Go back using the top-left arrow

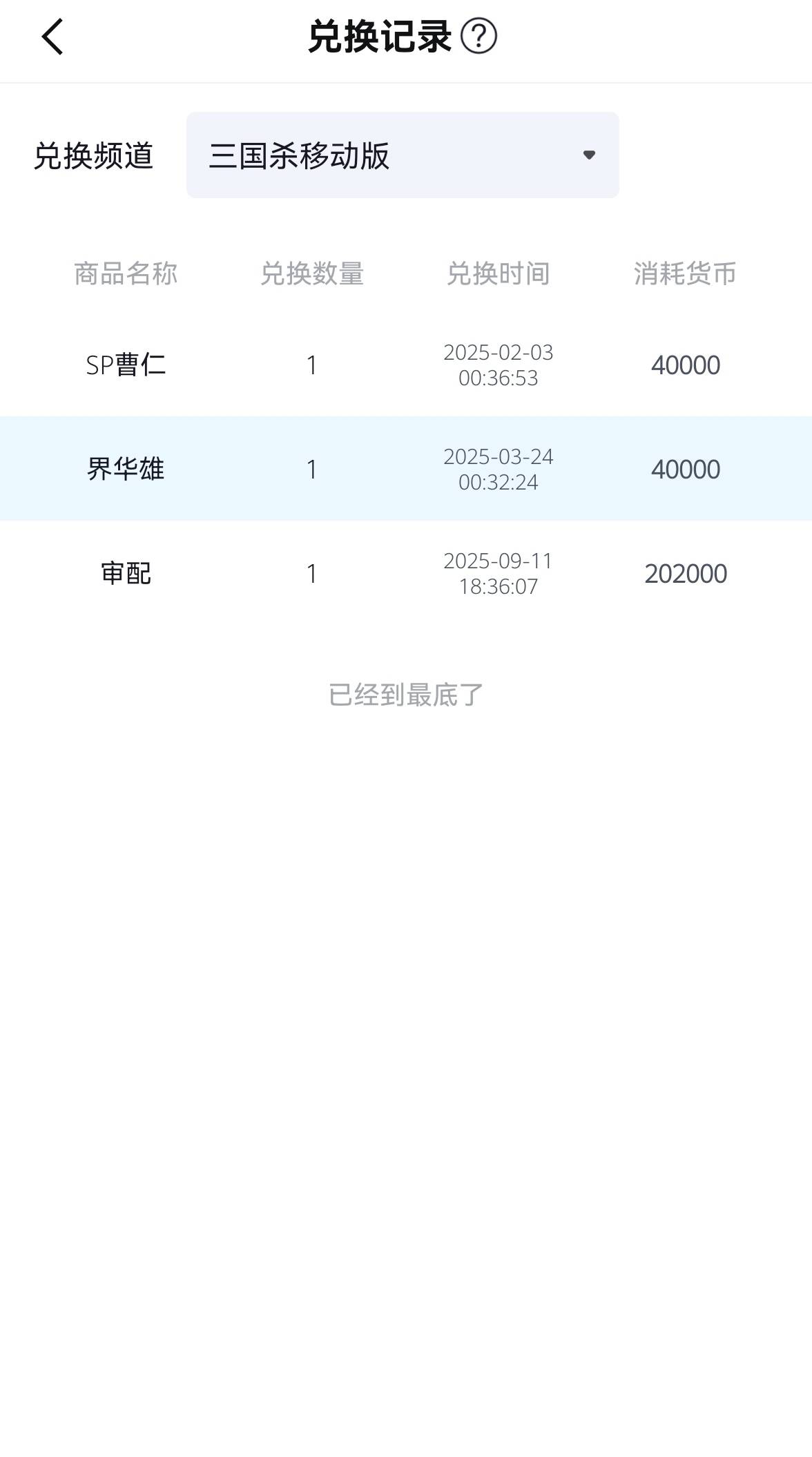point(52,37)
